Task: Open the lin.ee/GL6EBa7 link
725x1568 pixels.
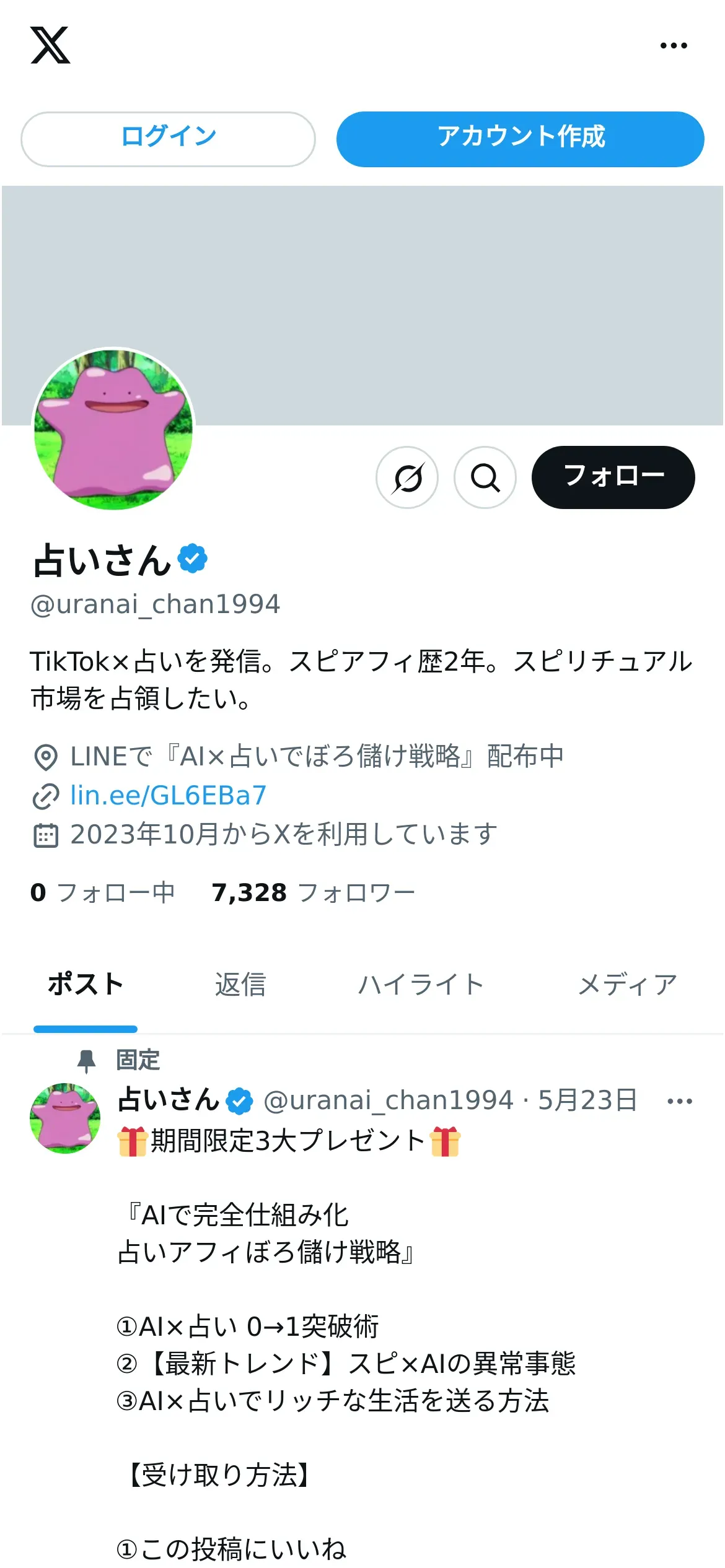Action: coord(168,796)
